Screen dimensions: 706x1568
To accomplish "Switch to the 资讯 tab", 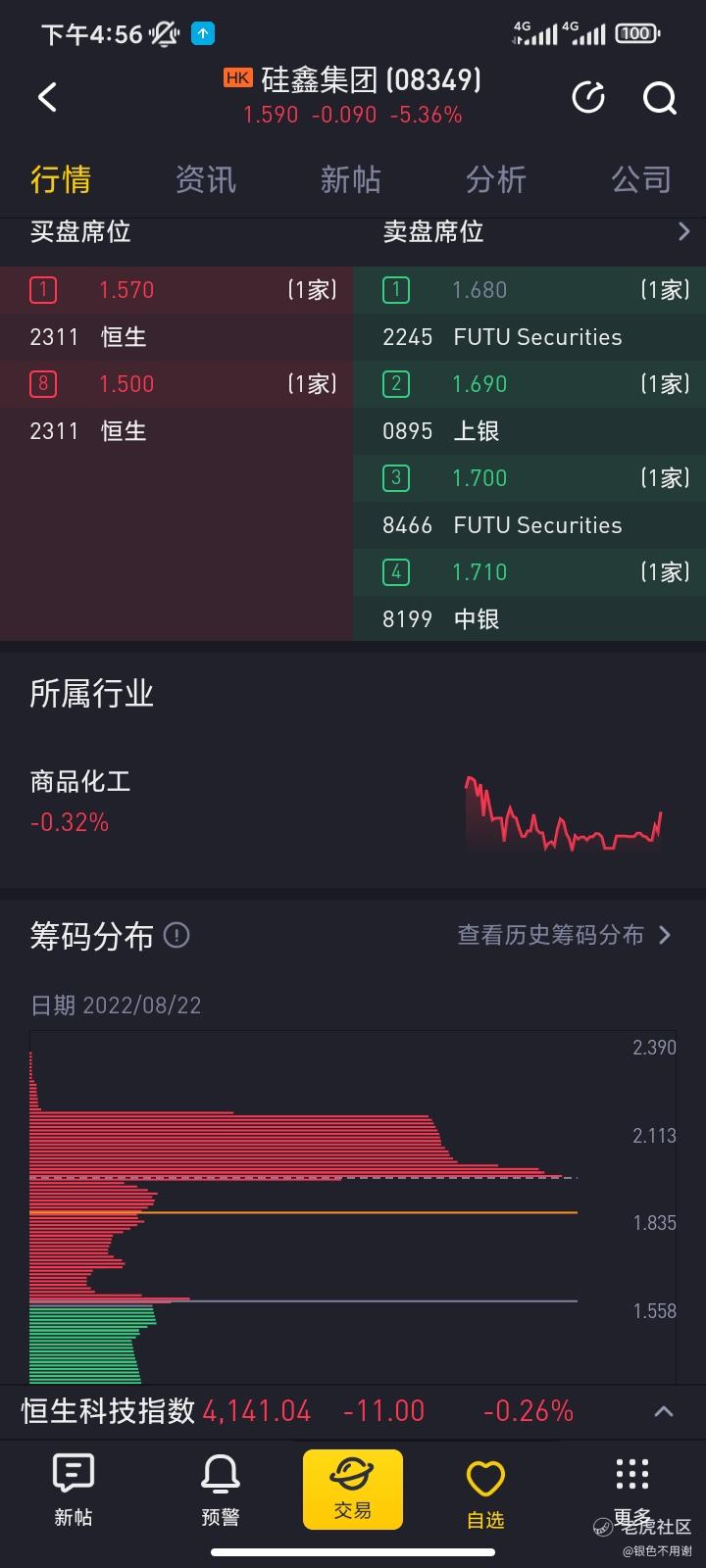I will point(206,179).
